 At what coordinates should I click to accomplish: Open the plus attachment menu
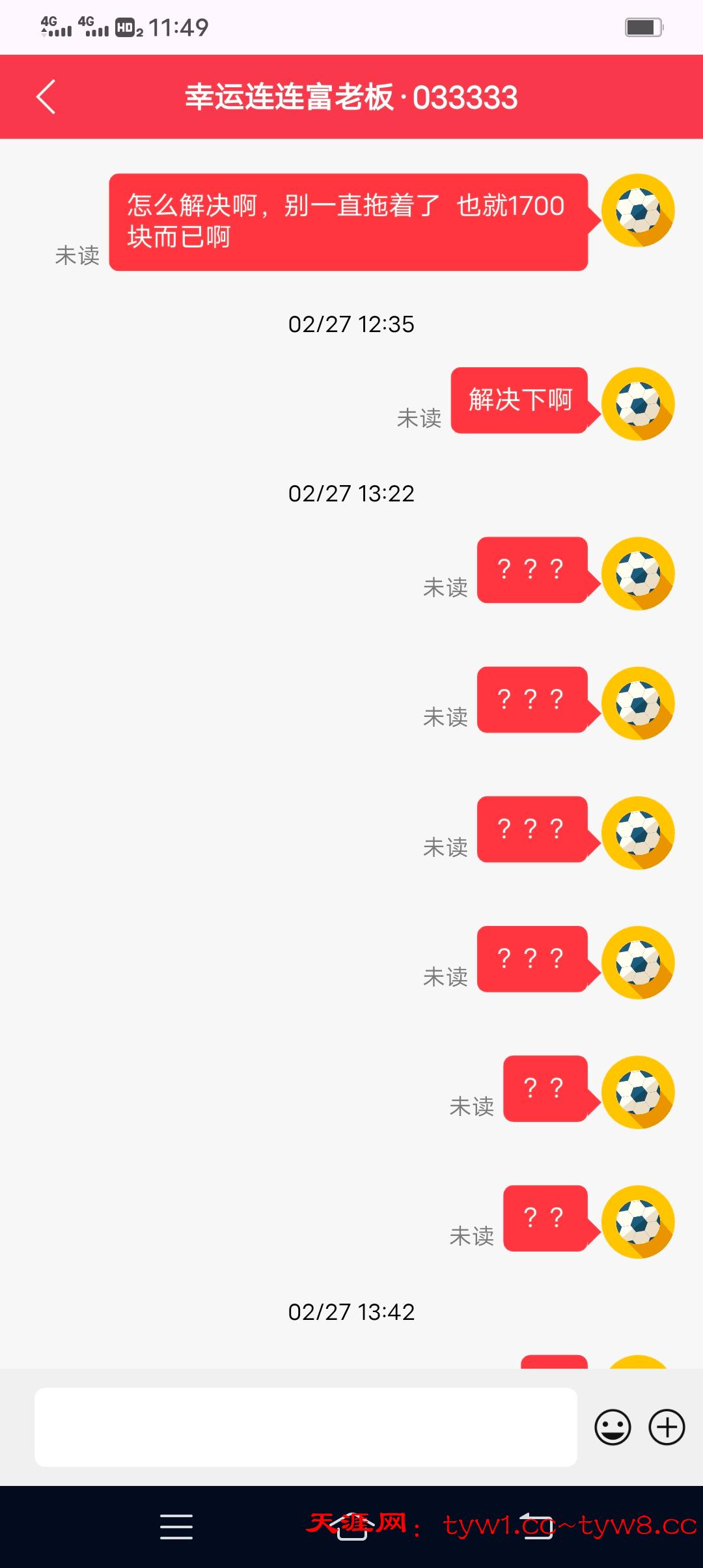click(667, 1427)
